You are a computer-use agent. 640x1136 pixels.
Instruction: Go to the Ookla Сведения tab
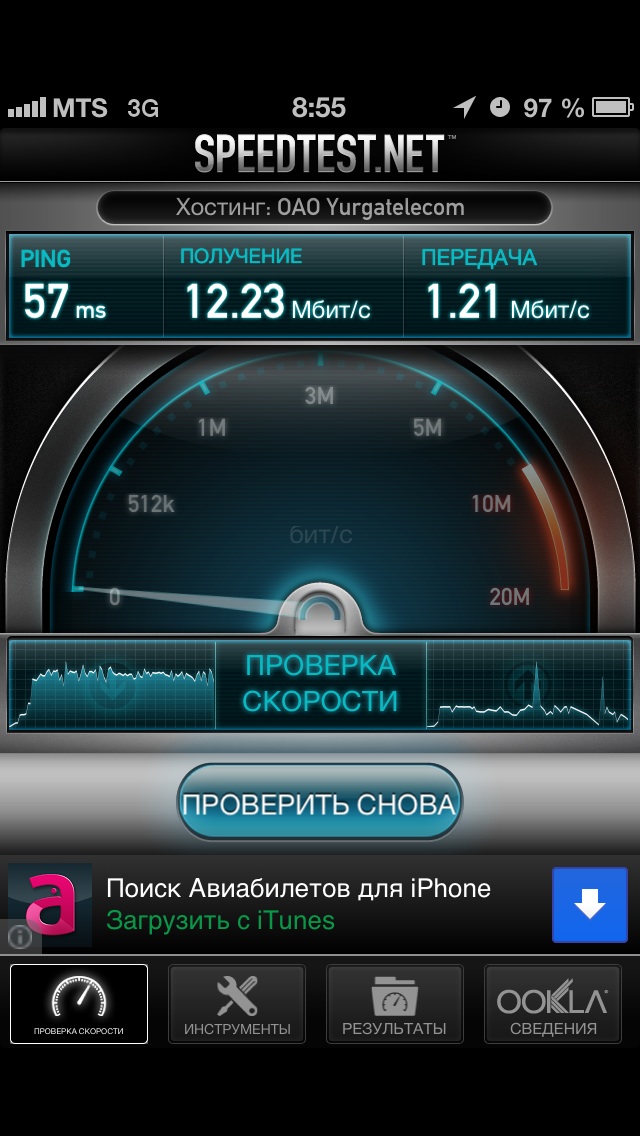552,1004
